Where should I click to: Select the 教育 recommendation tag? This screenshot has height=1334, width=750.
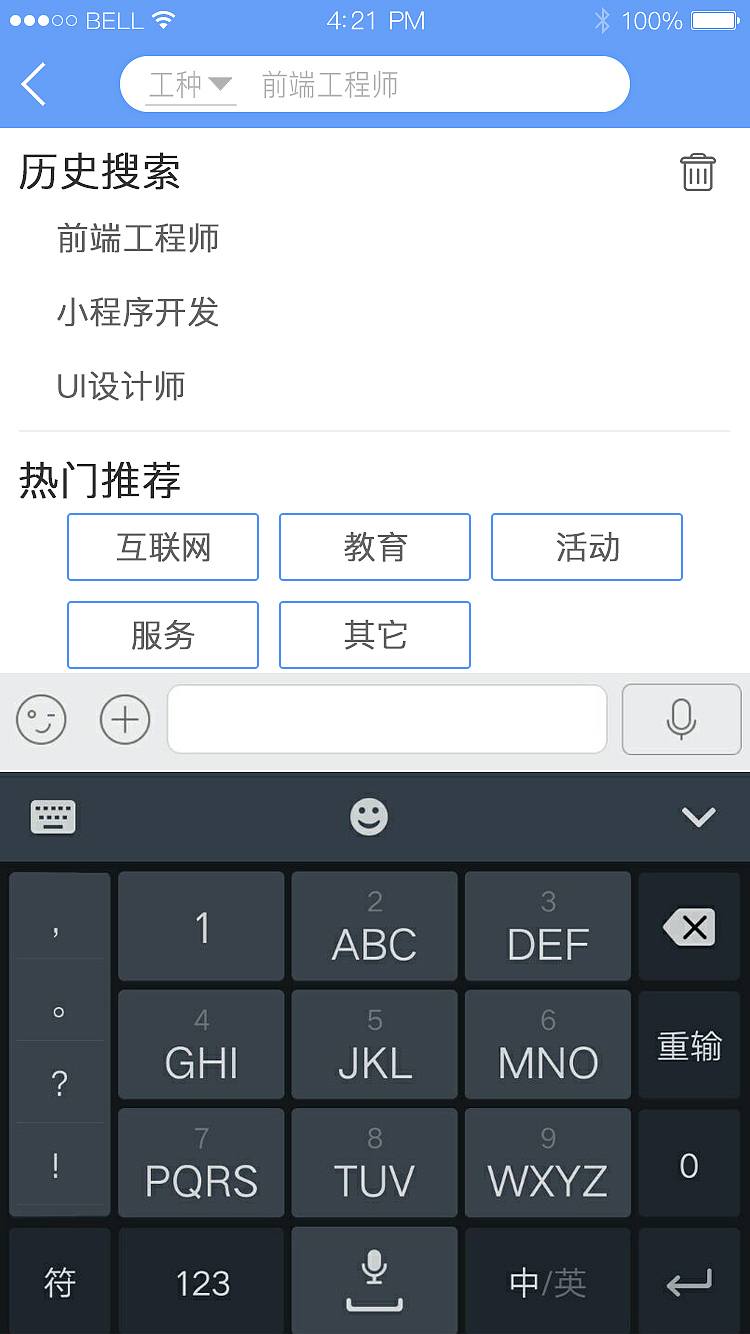pyautogui.click(x=374, y=546)
